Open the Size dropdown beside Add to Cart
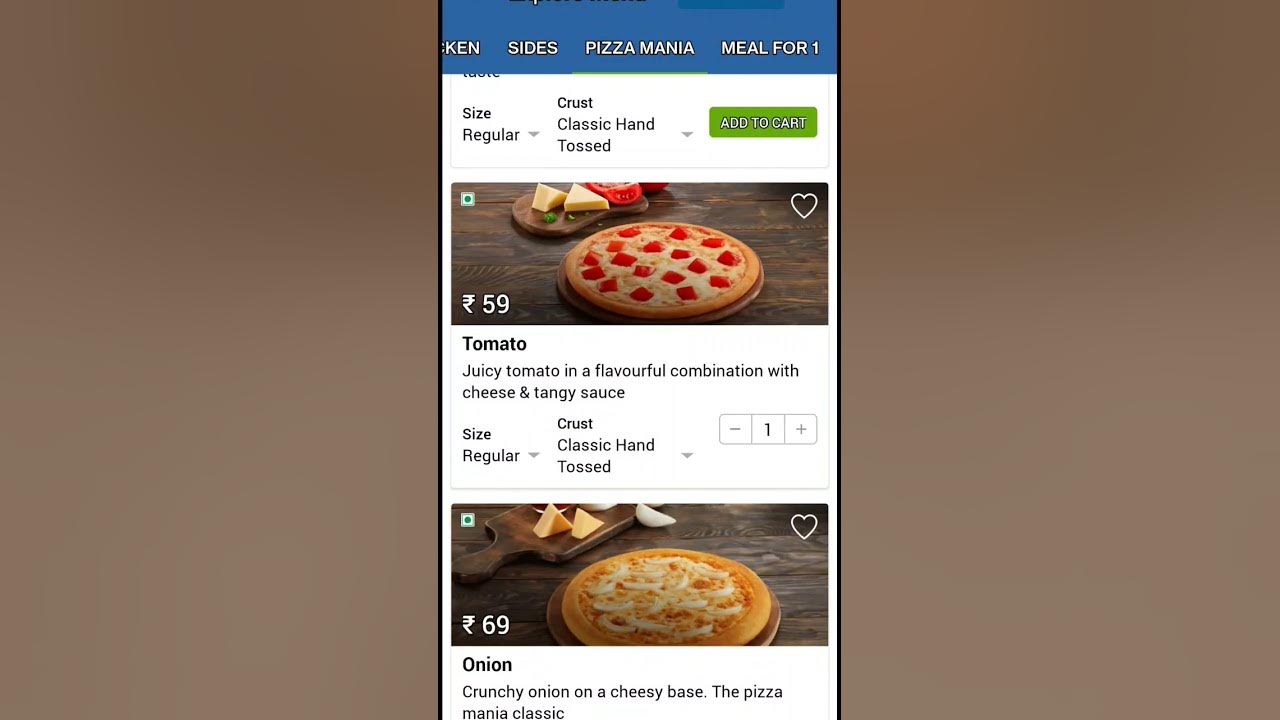1280x720 pixels. click(500, 134)
